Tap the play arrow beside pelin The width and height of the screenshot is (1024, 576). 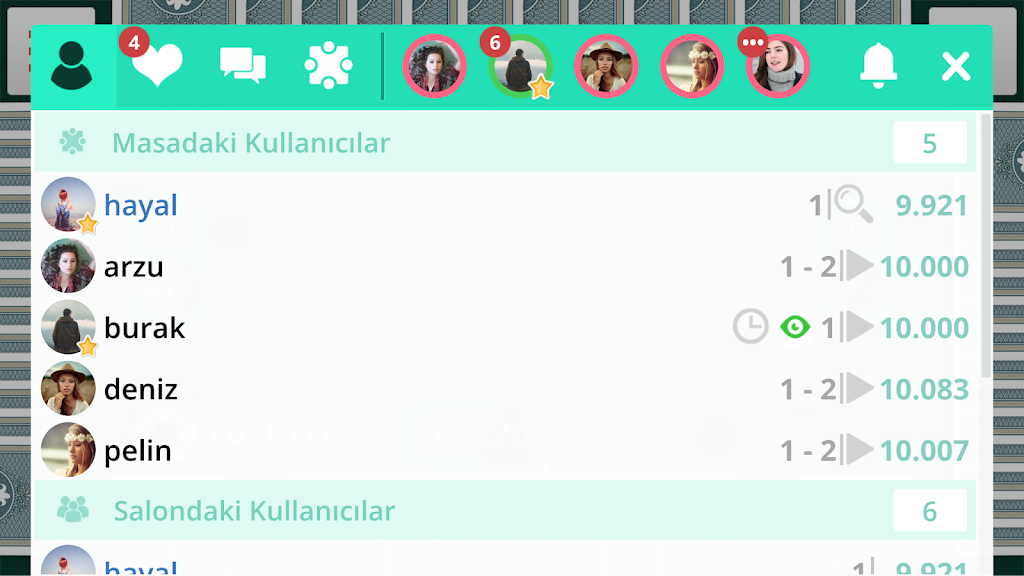859,450
